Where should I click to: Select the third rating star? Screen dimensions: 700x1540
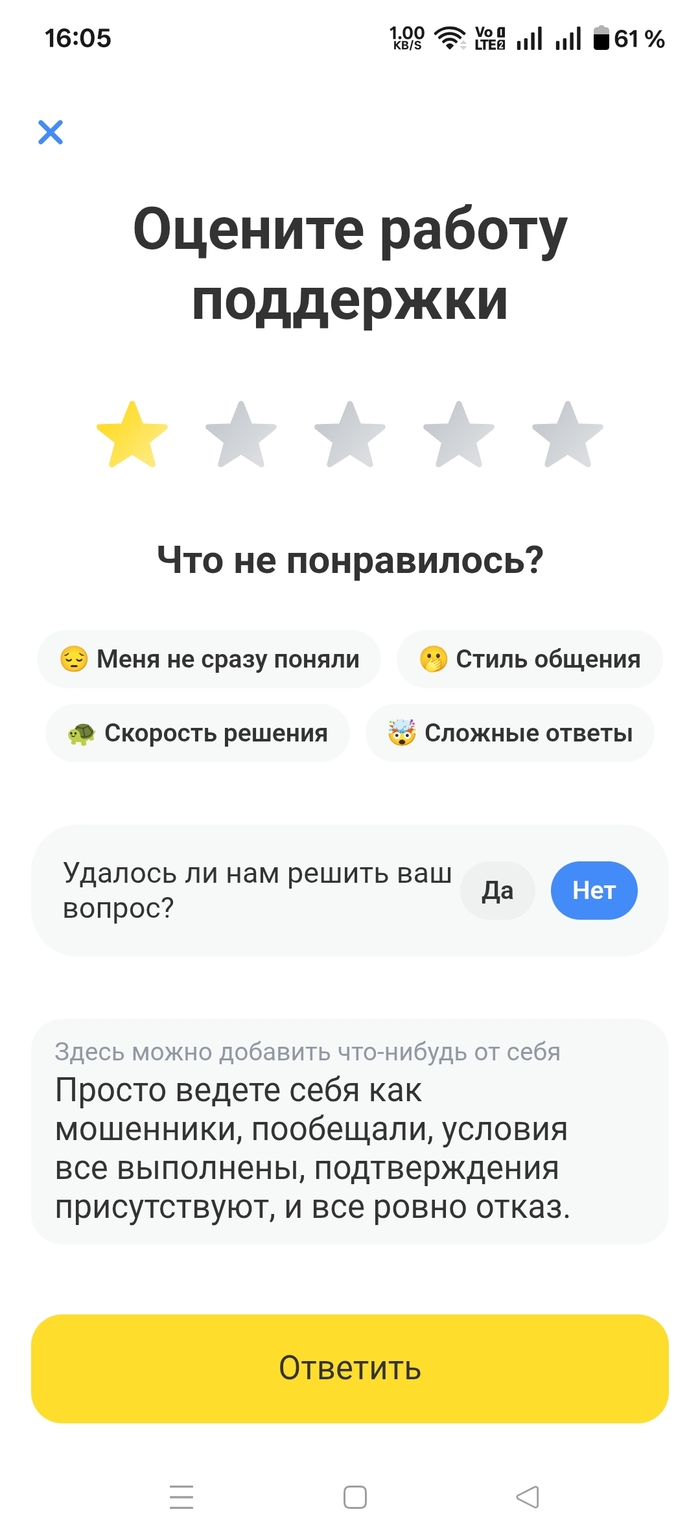click(x=350, y=435)
